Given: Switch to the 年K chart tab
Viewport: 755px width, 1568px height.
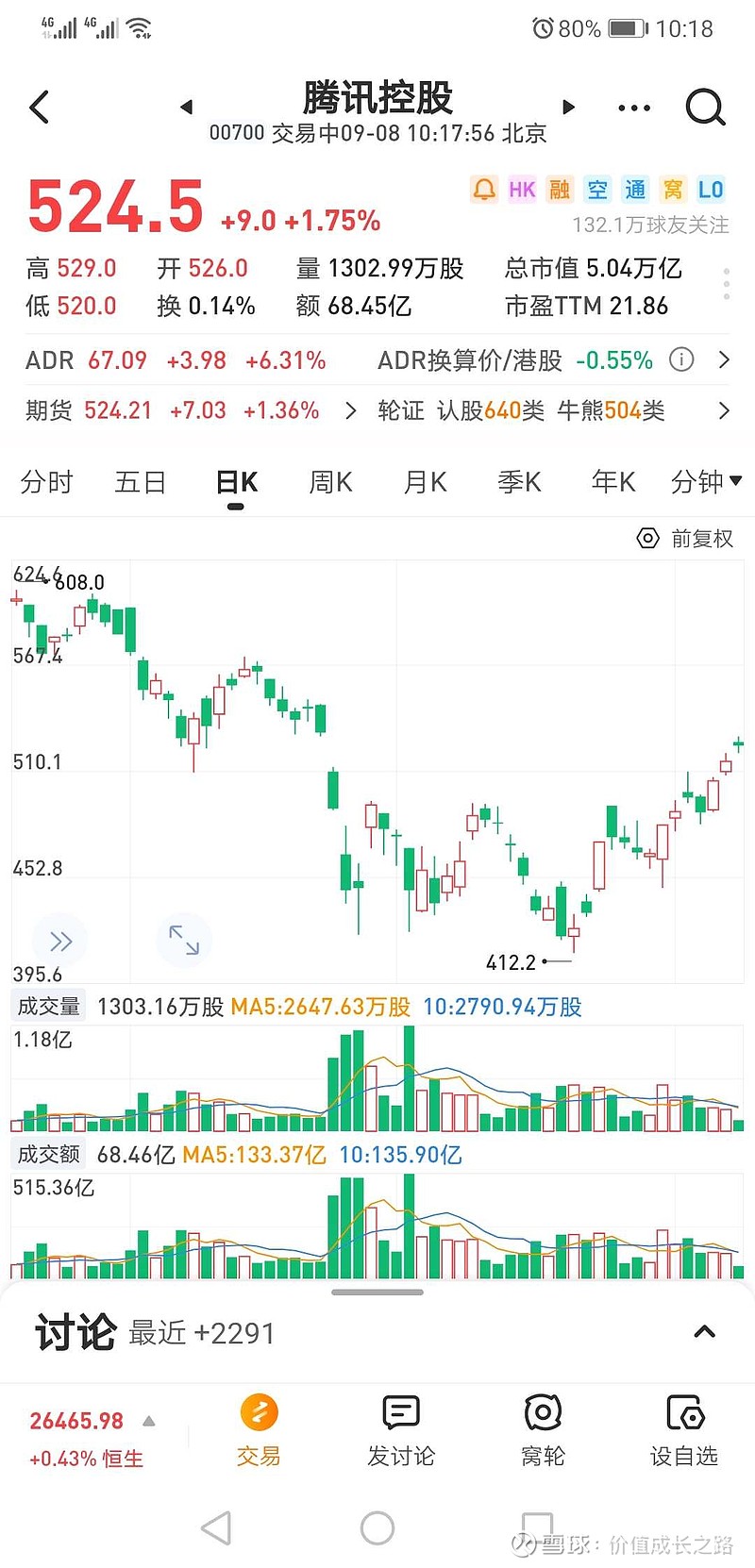Looking at the screenshot, I should point(613,483).
